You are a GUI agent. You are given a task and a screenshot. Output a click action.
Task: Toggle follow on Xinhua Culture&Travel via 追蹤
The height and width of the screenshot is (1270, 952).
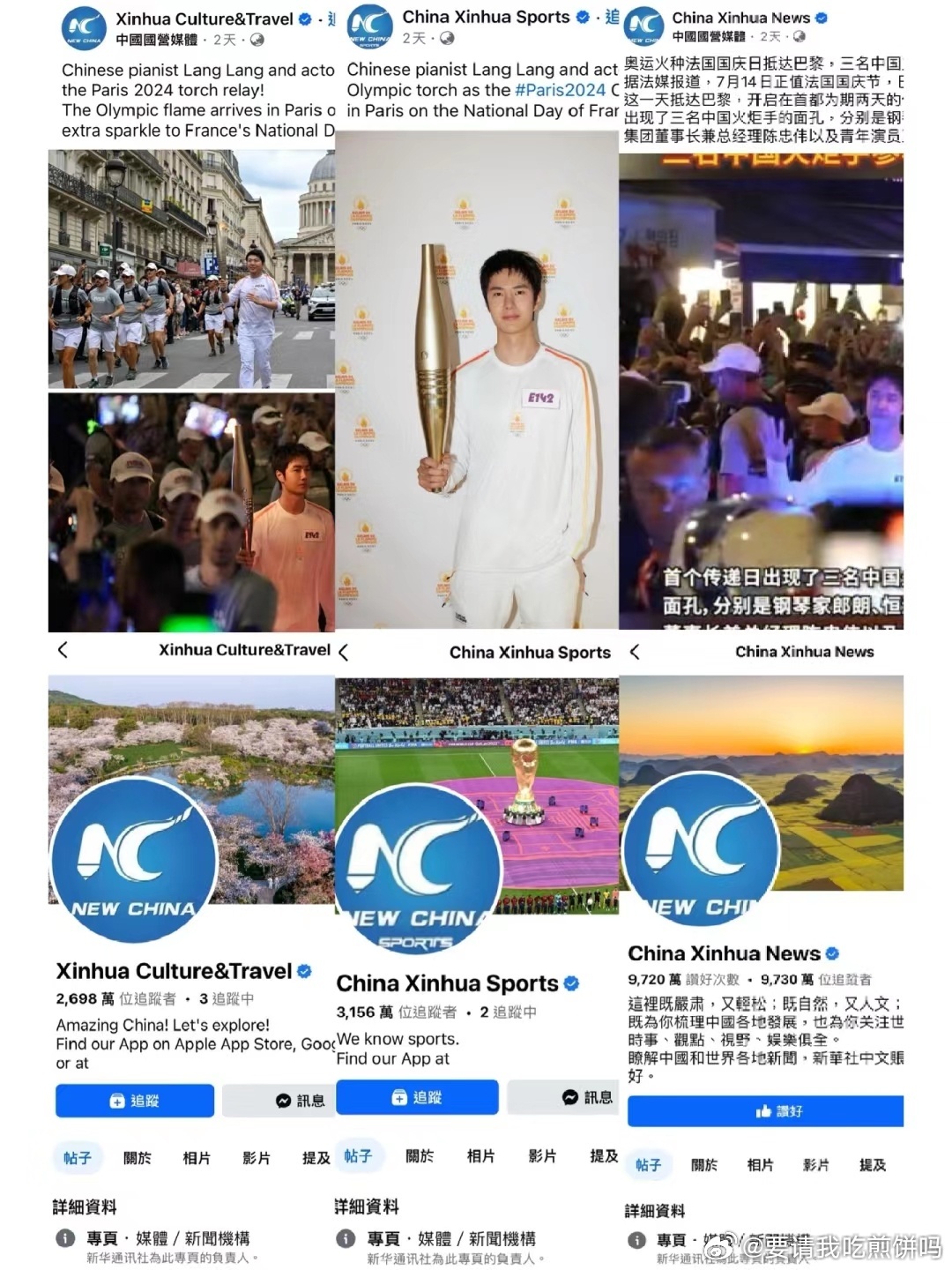point(134,1101)
